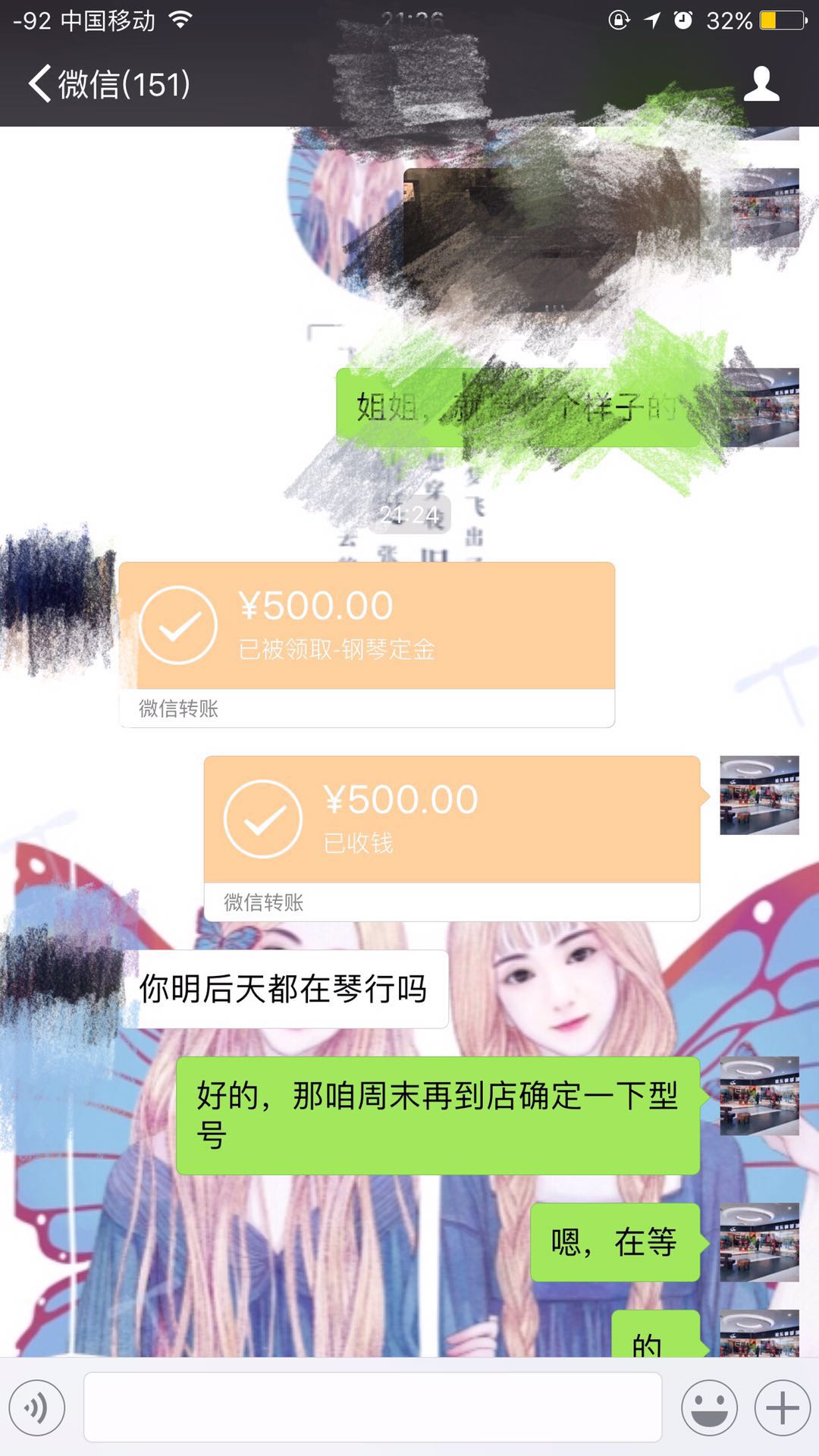This screenshot has width=819, height=1456.
Task: Open the plus attachments menu
Action: [x=782, y=1407]
